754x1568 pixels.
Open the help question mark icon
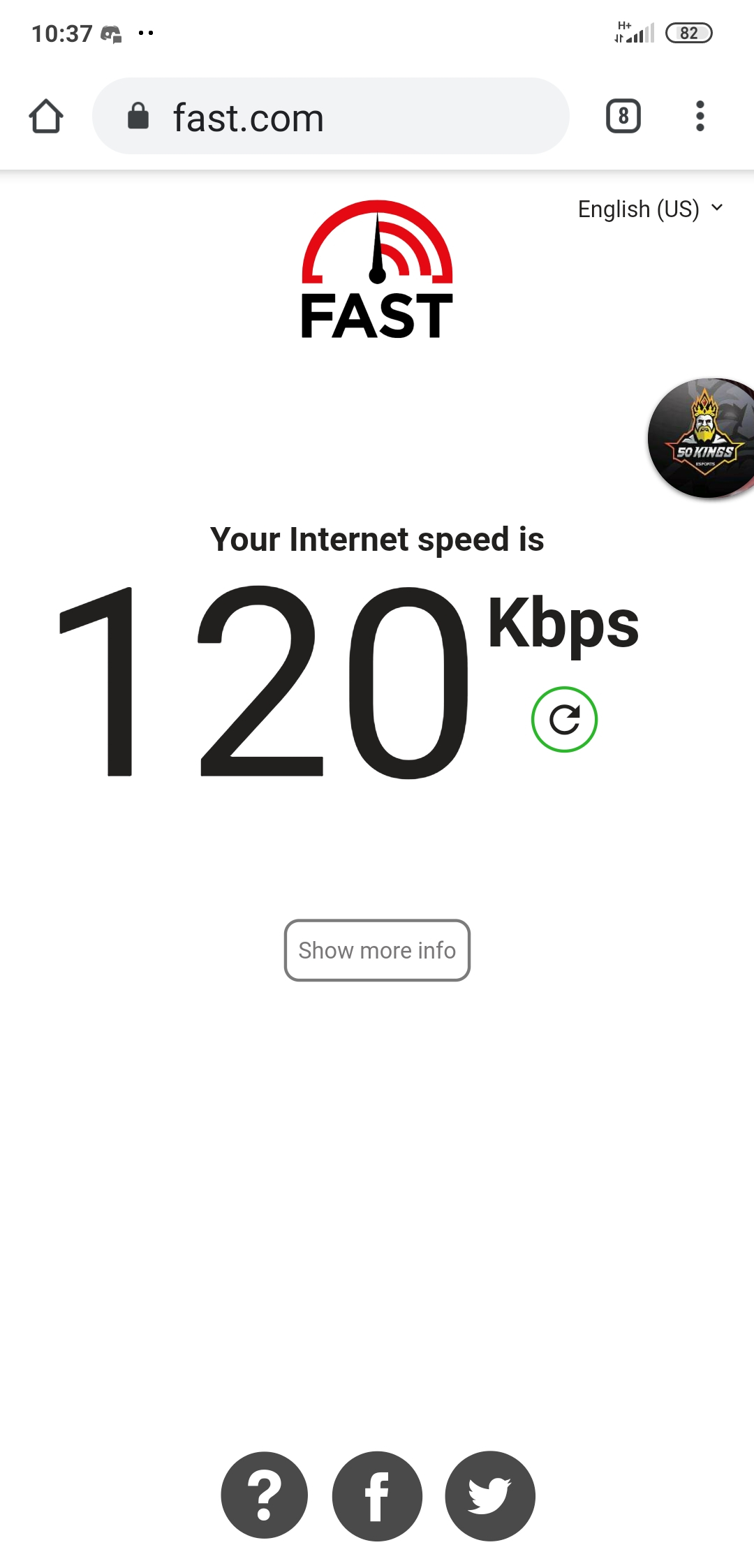coord(265,1495)
